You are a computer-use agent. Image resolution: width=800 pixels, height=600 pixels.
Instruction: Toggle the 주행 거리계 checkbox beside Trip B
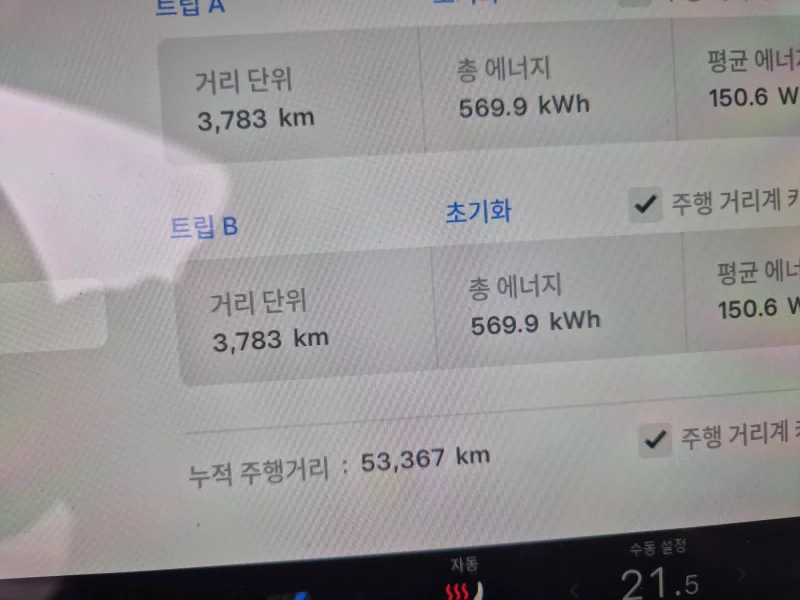point(647,205)
